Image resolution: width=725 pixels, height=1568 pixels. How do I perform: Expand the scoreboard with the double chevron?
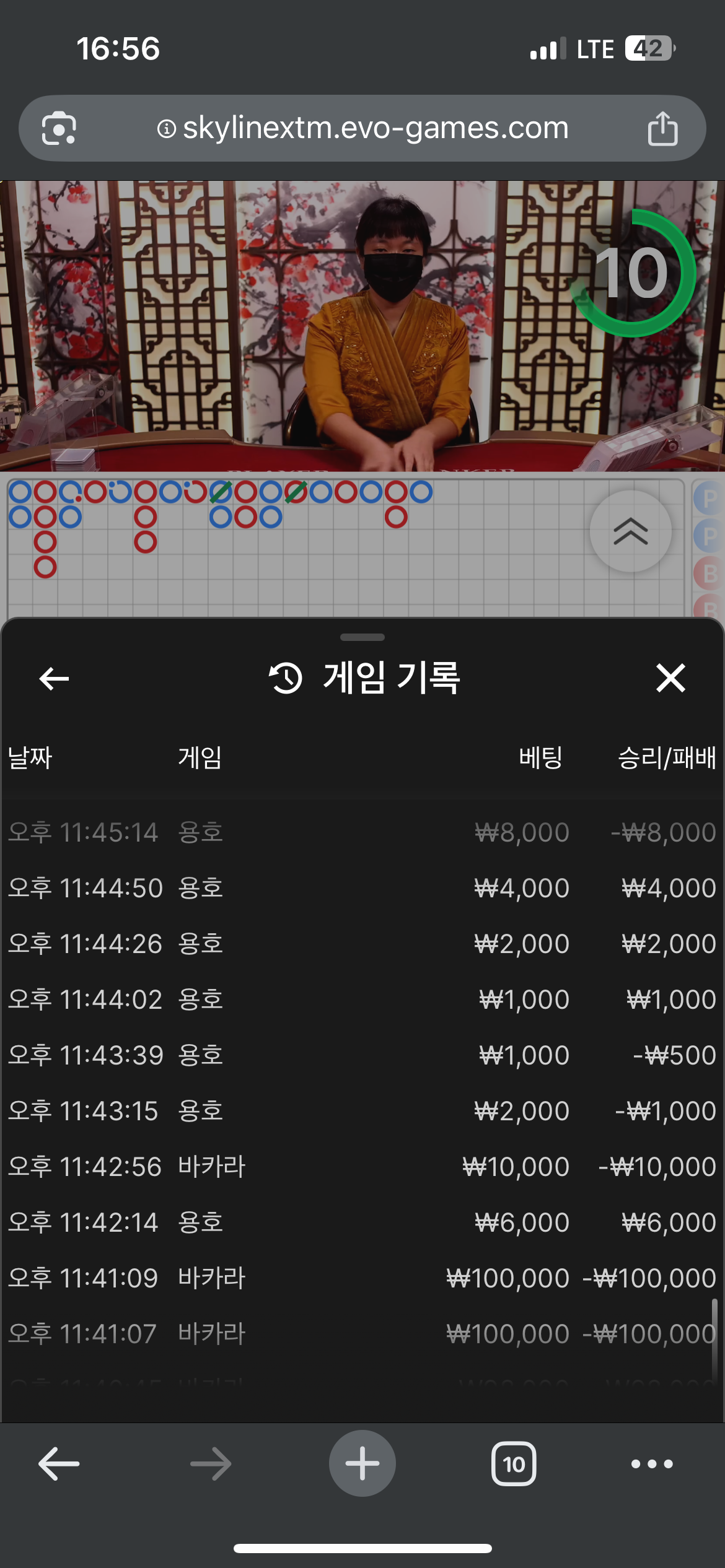tap(630, 531)
